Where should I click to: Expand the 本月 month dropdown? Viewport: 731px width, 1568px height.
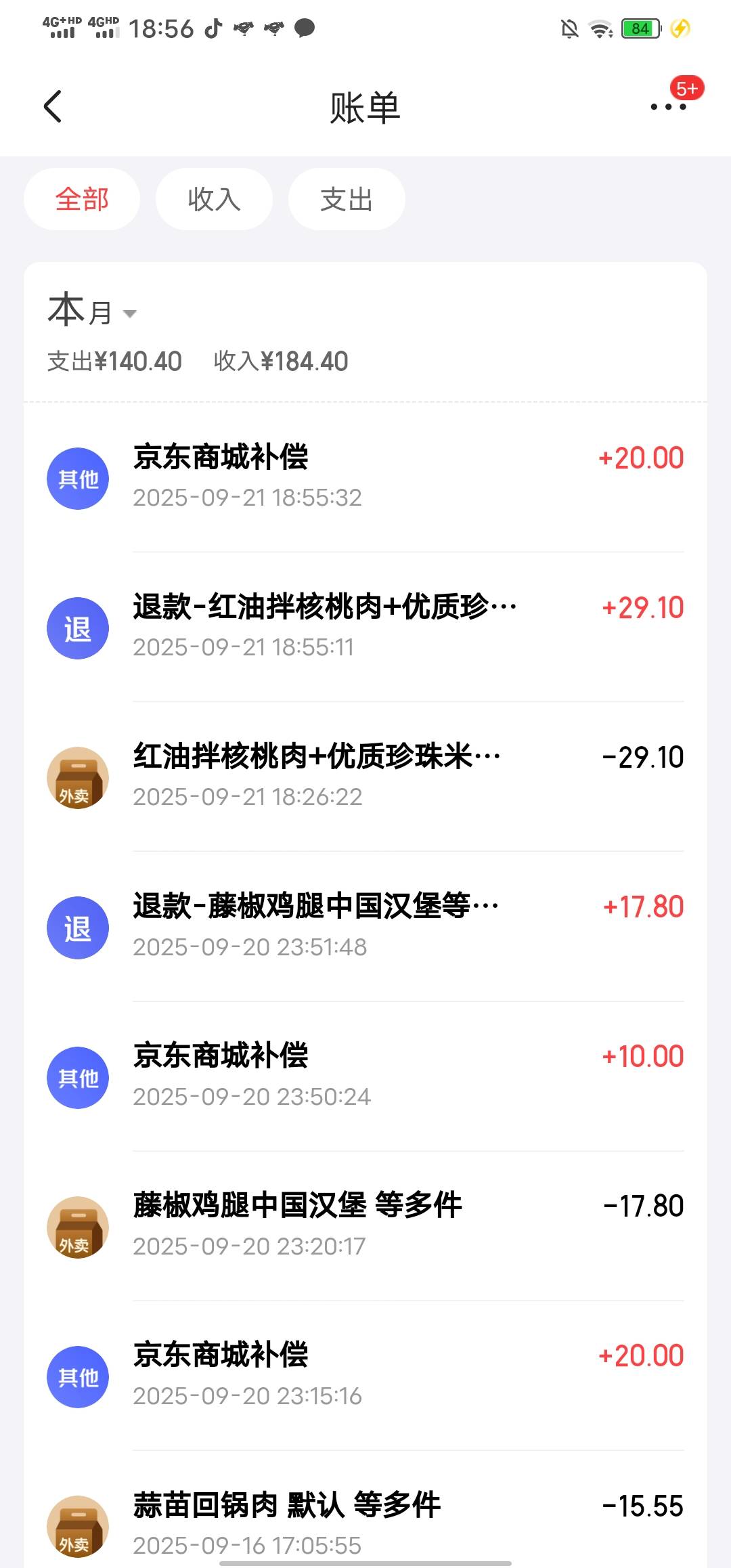point(93,311)
